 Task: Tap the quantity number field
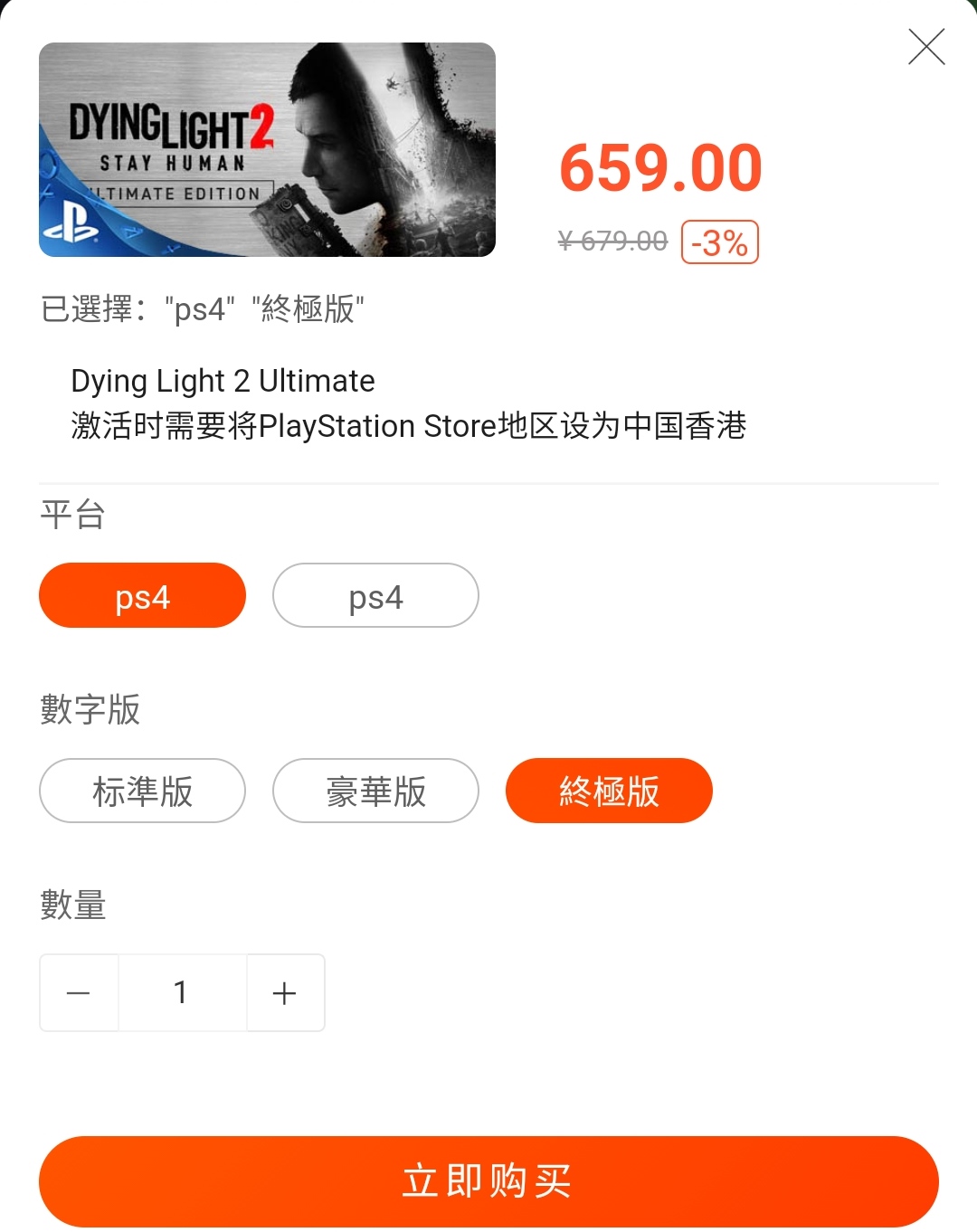(x=182, y=993)
